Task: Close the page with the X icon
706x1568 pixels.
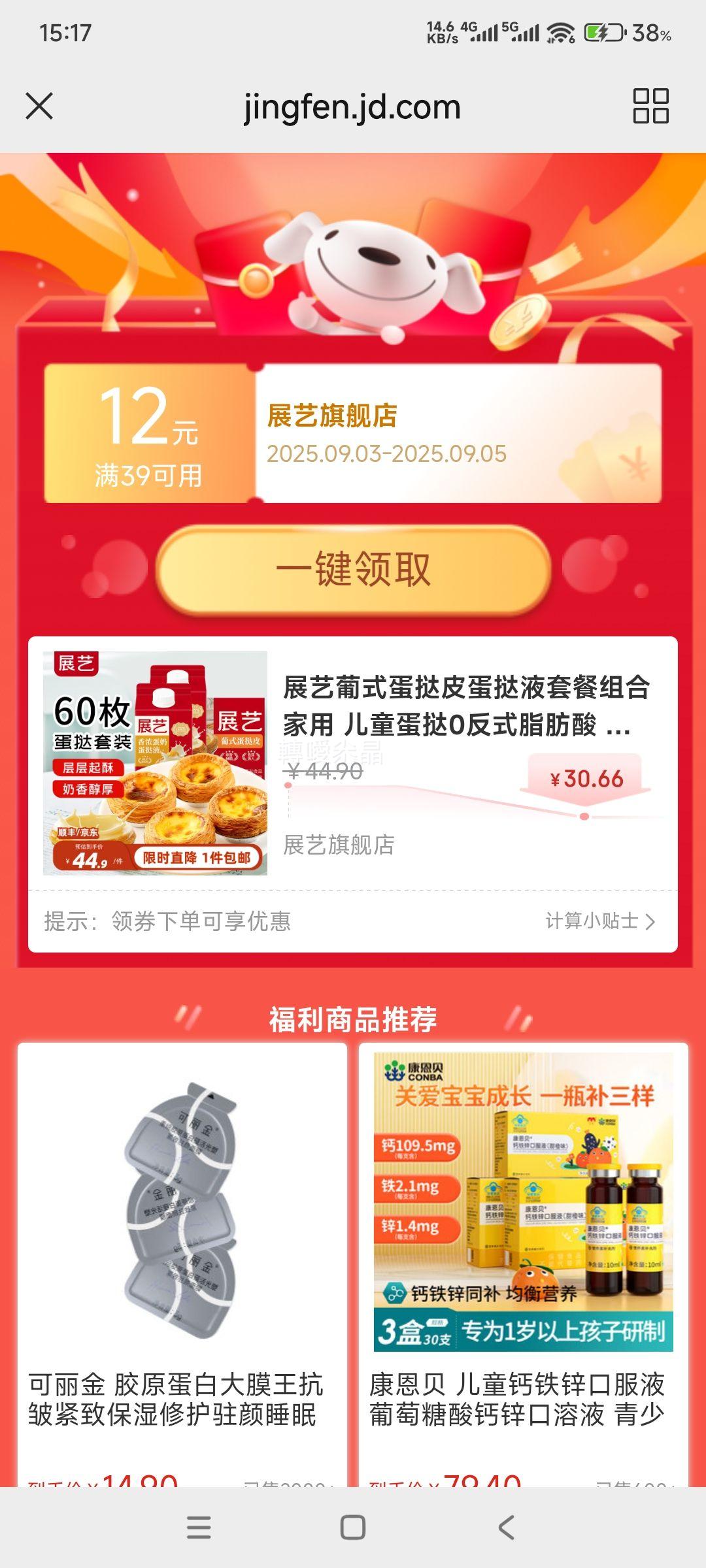Action: coord(41,106)
